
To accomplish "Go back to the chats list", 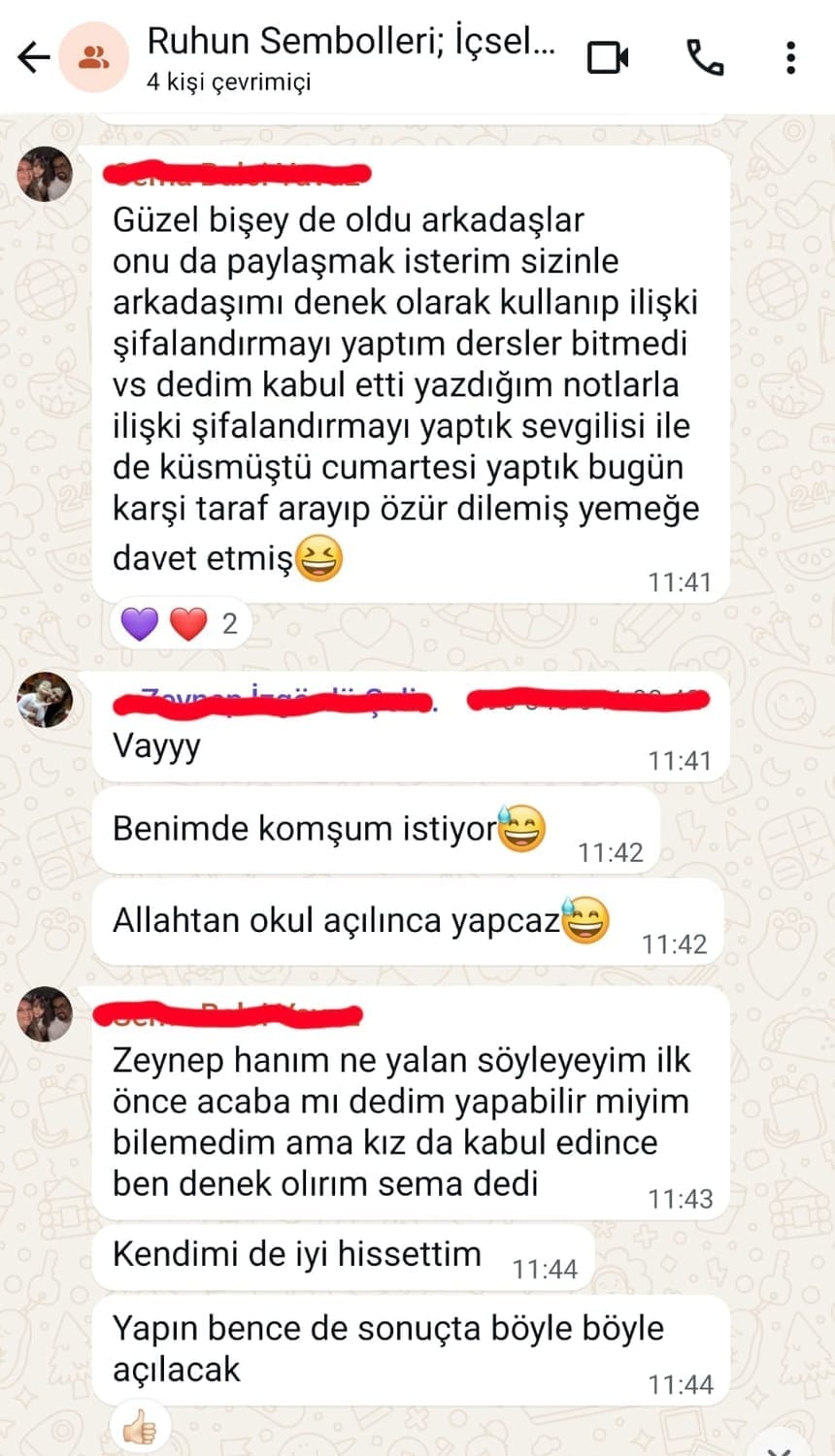I will [x=34, y=57].
